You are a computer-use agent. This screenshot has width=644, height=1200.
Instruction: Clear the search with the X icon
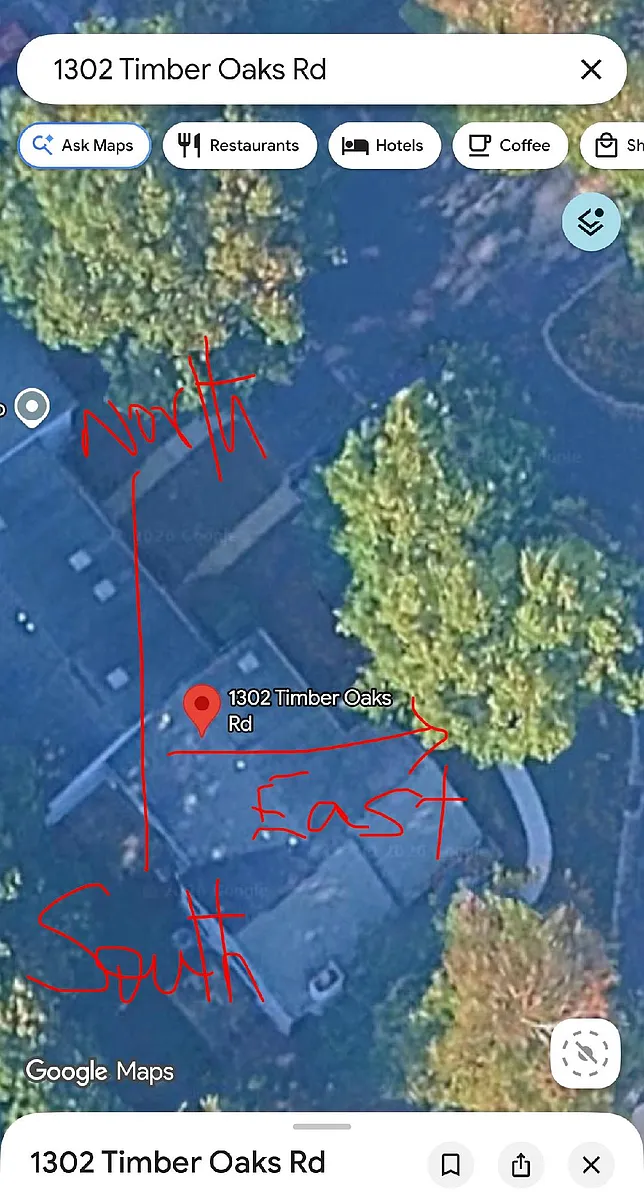point(591,69)
